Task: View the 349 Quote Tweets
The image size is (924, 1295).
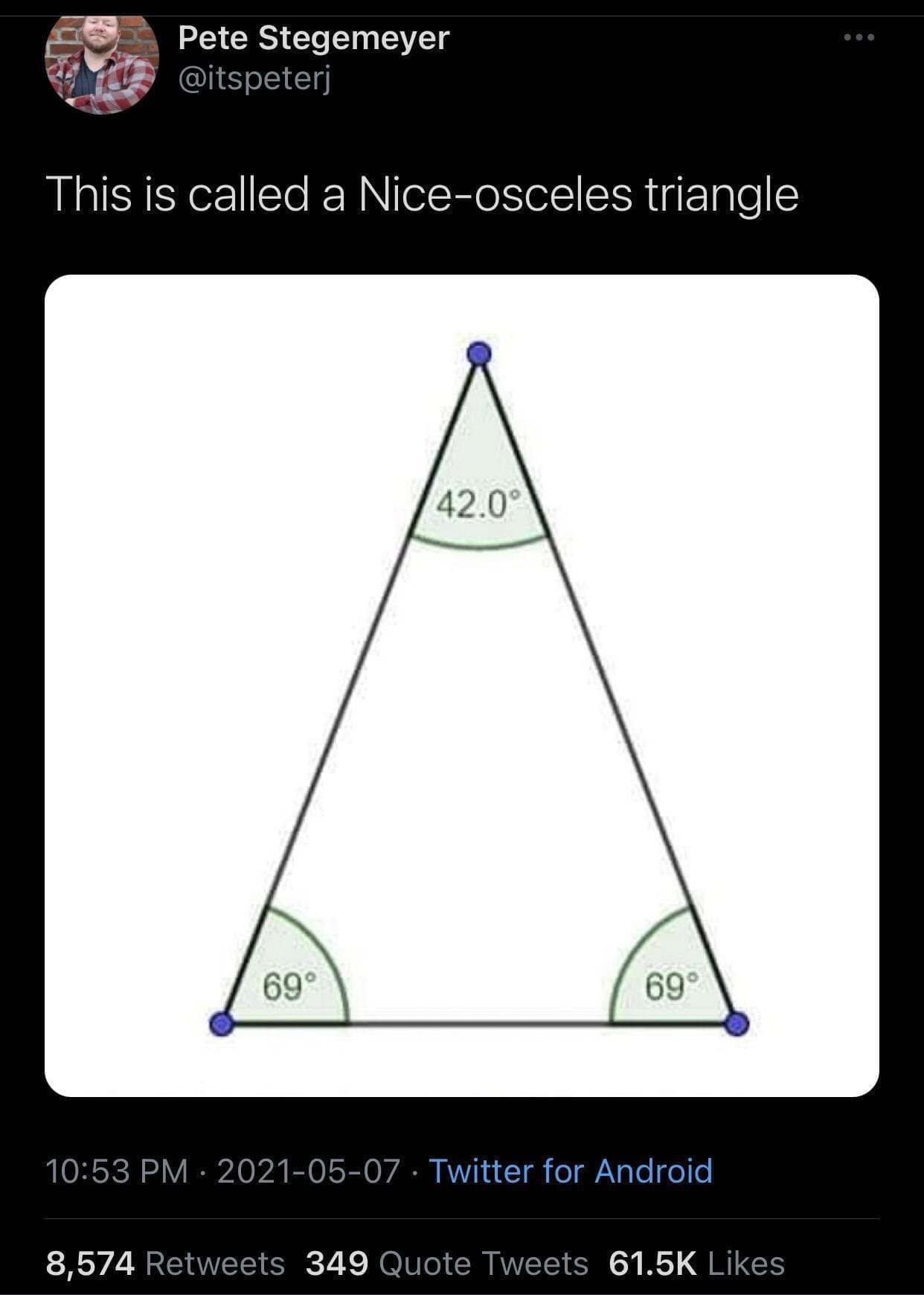Action: (x=446, y=1264)
